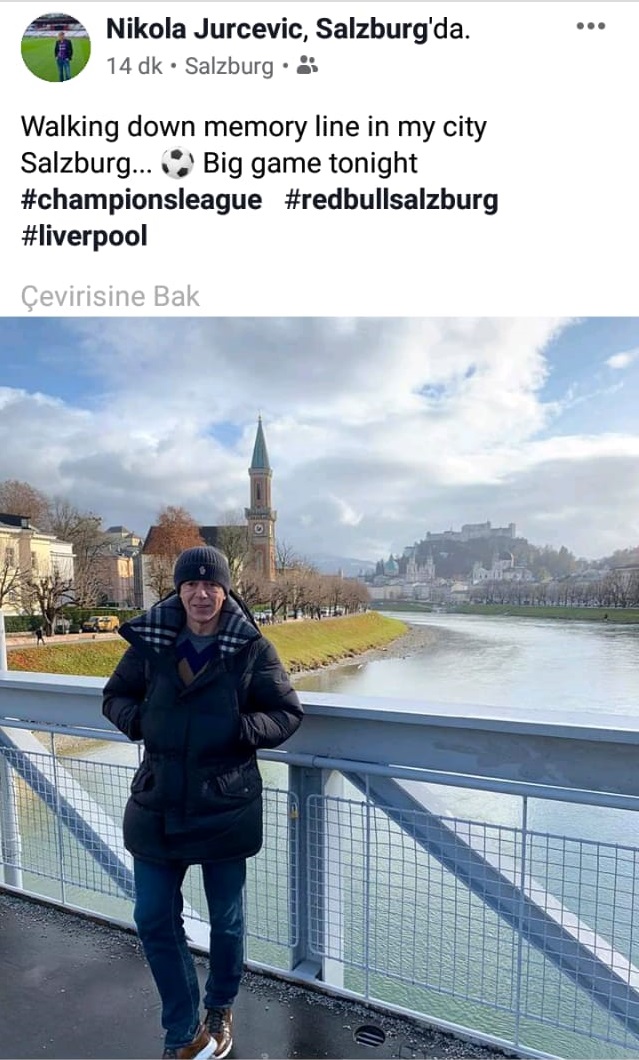Open the #liverpool hashtag

pyautogui.click(x=84, y=236)
